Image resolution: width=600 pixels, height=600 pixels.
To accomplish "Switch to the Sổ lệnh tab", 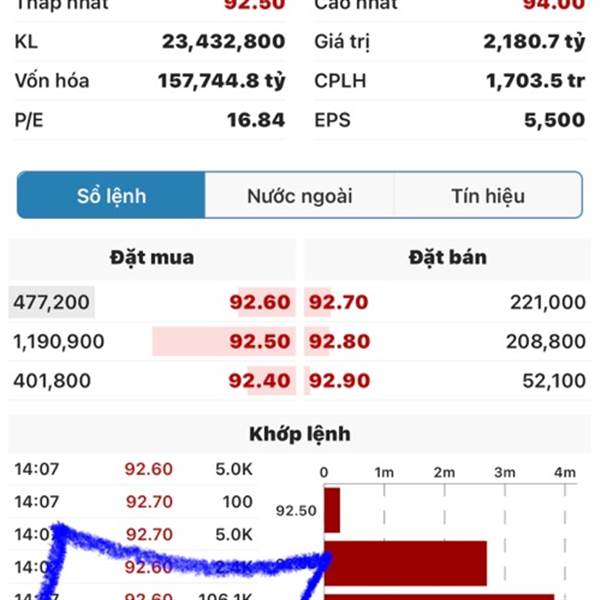I will click(x=111, y=196).
